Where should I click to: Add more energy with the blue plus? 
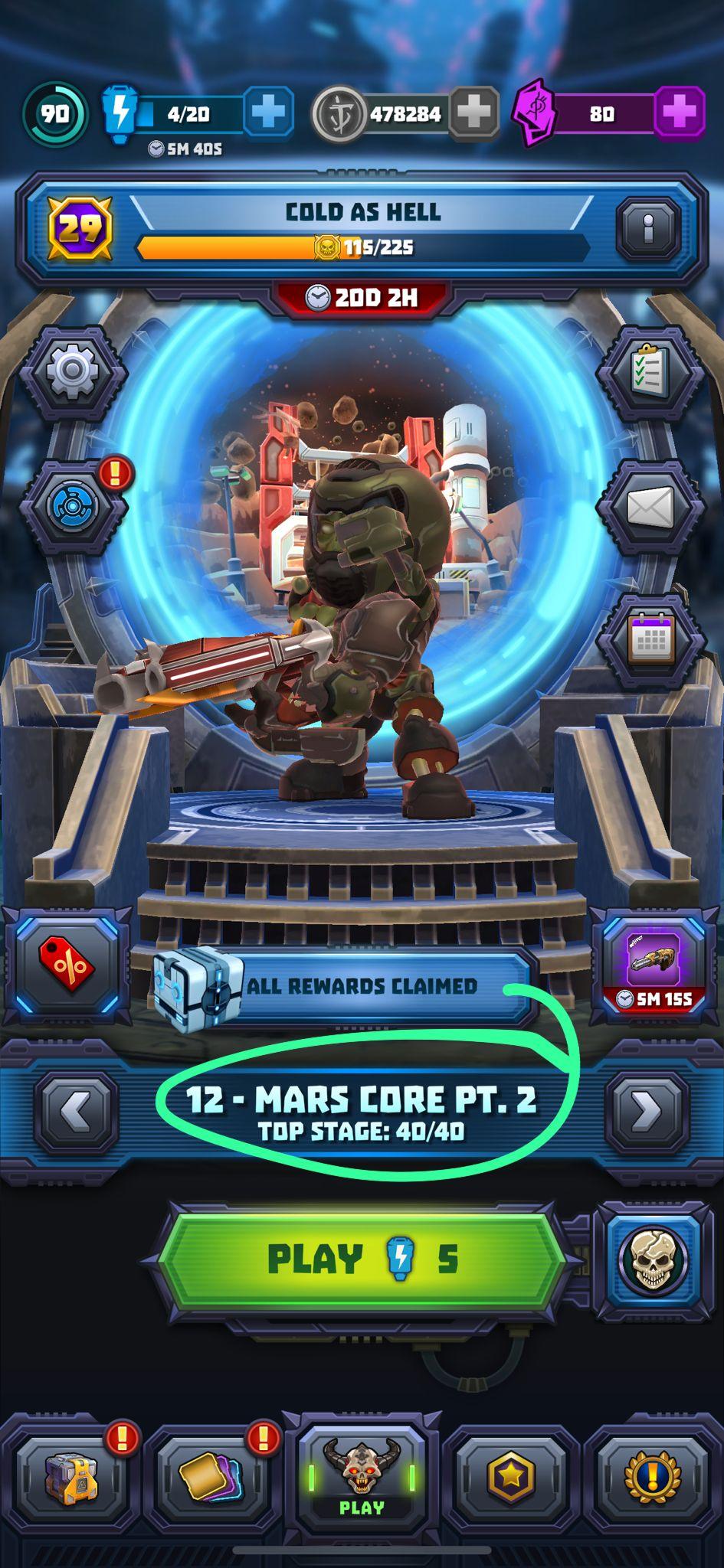pyautogui.click(x=268, y=114)
